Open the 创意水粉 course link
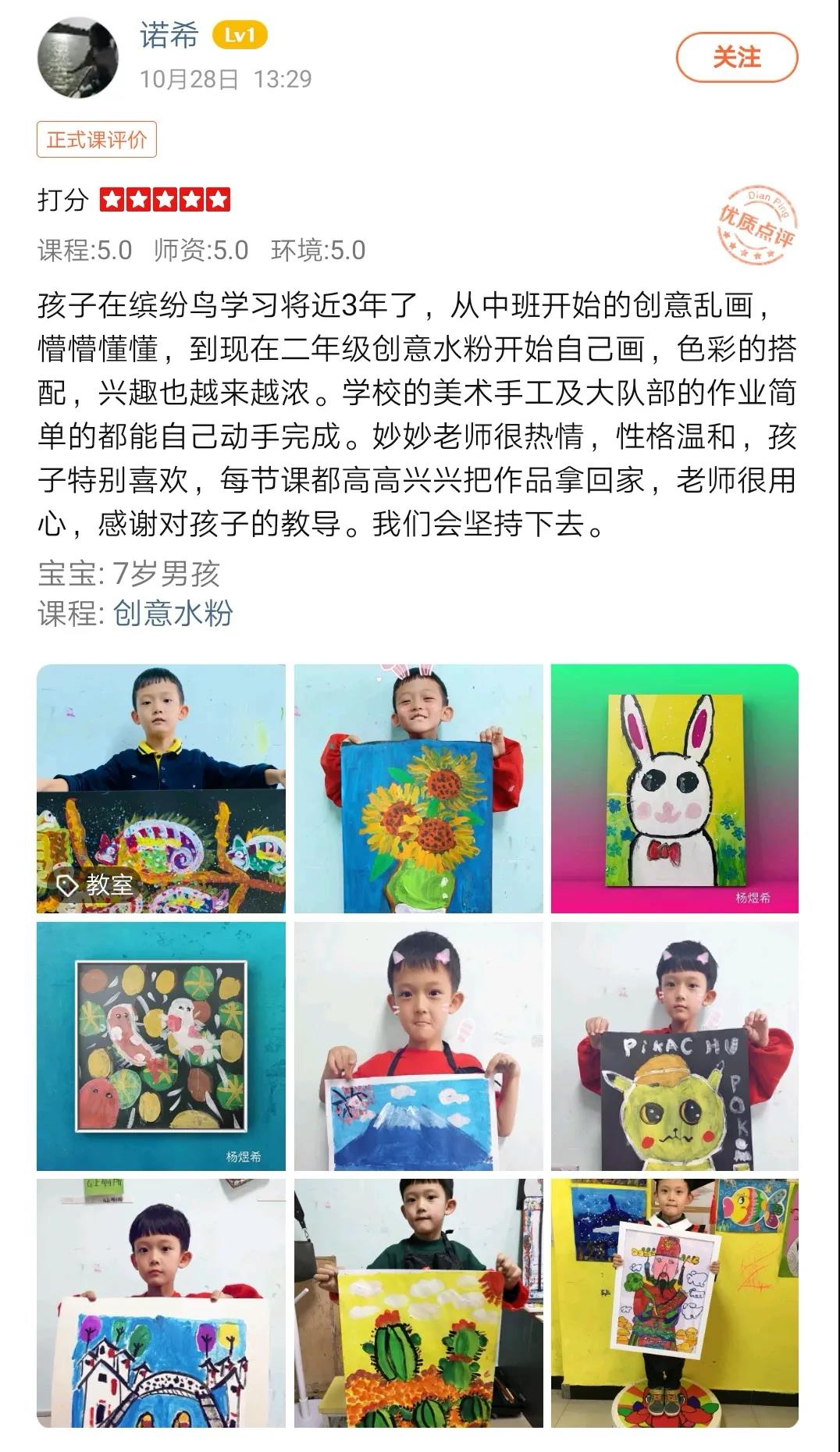 coord(173,613)
